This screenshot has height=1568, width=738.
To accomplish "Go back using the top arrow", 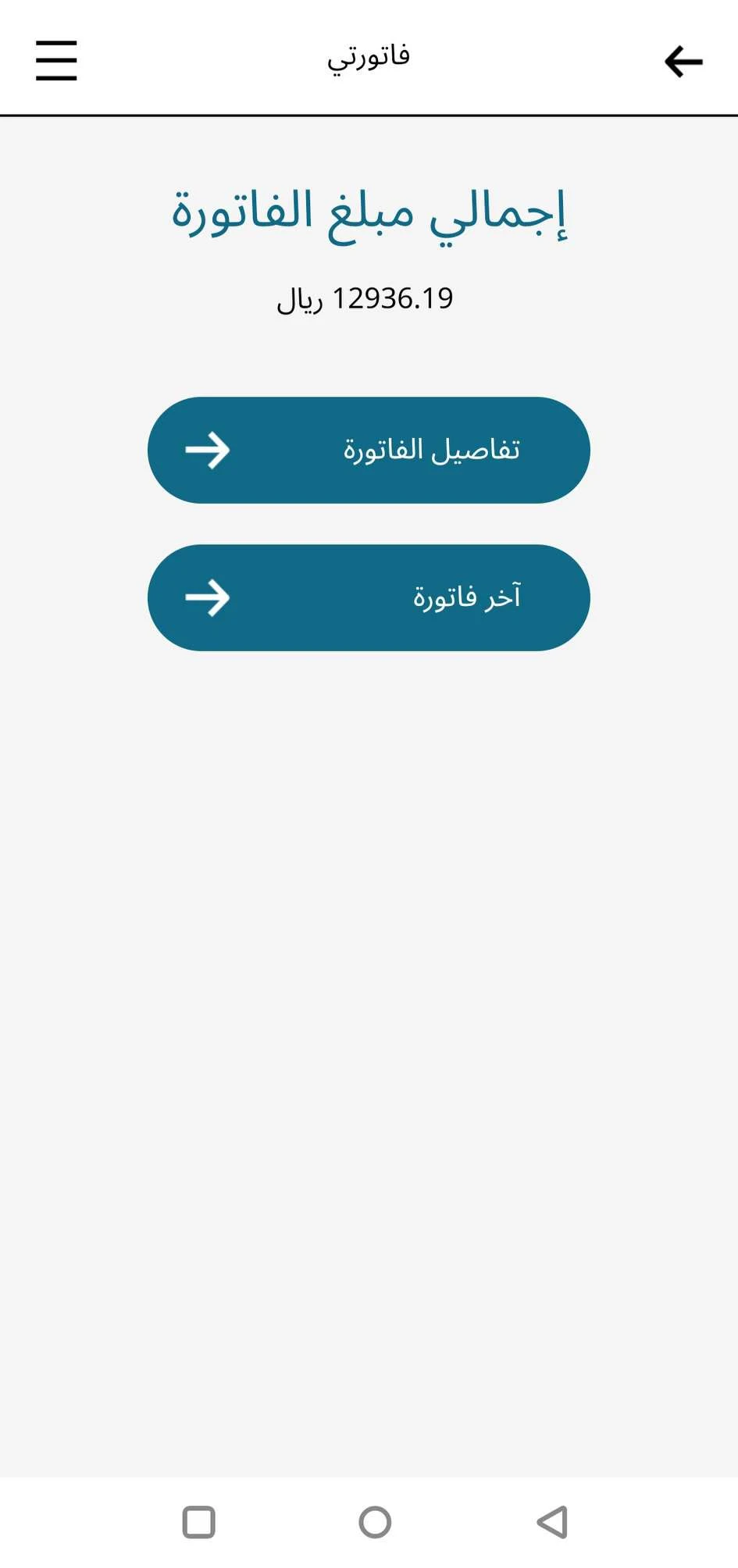I will point(683,62).
